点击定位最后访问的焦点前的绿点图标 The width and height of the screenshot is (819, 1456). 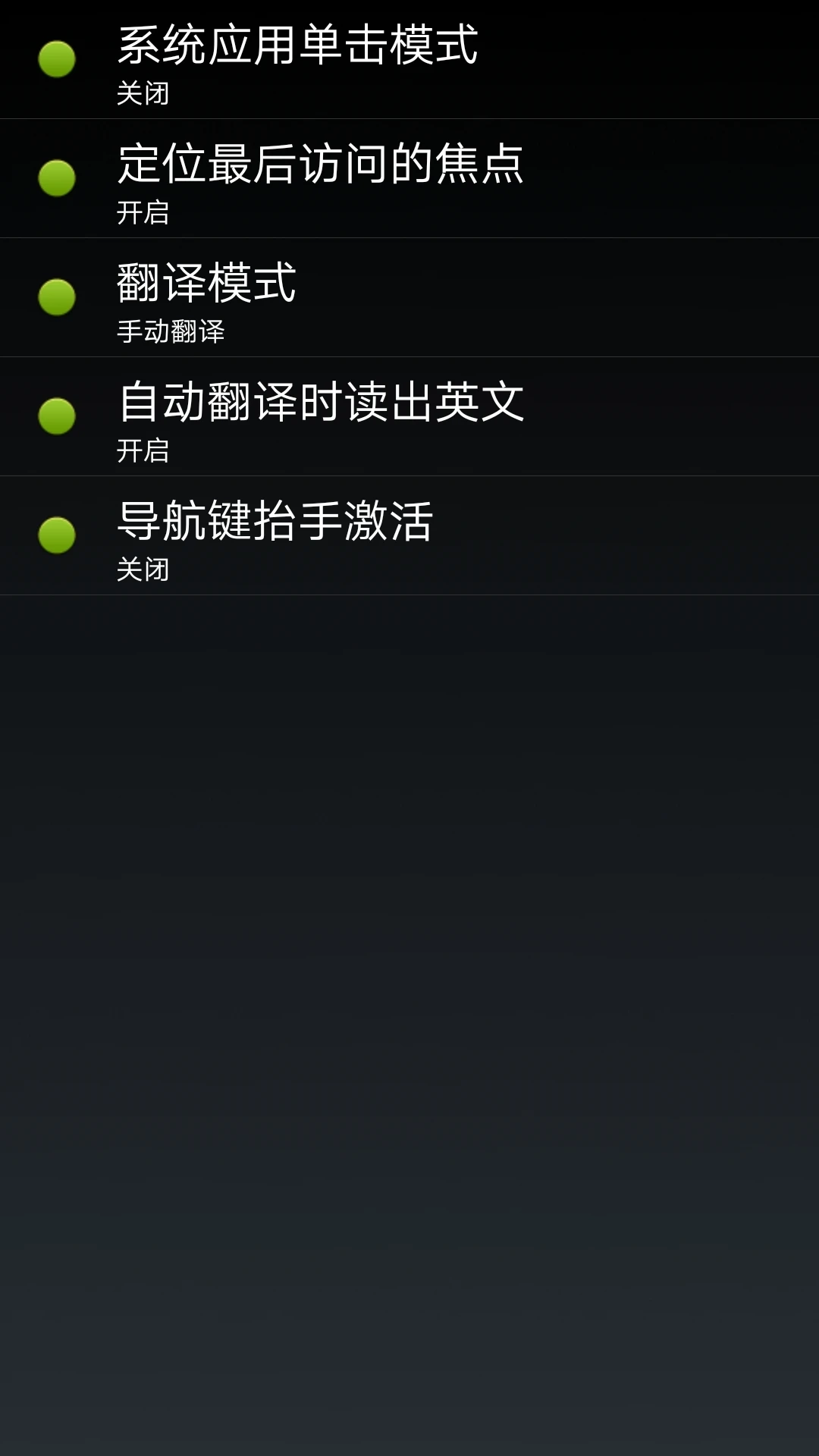(x=56, y=180)
